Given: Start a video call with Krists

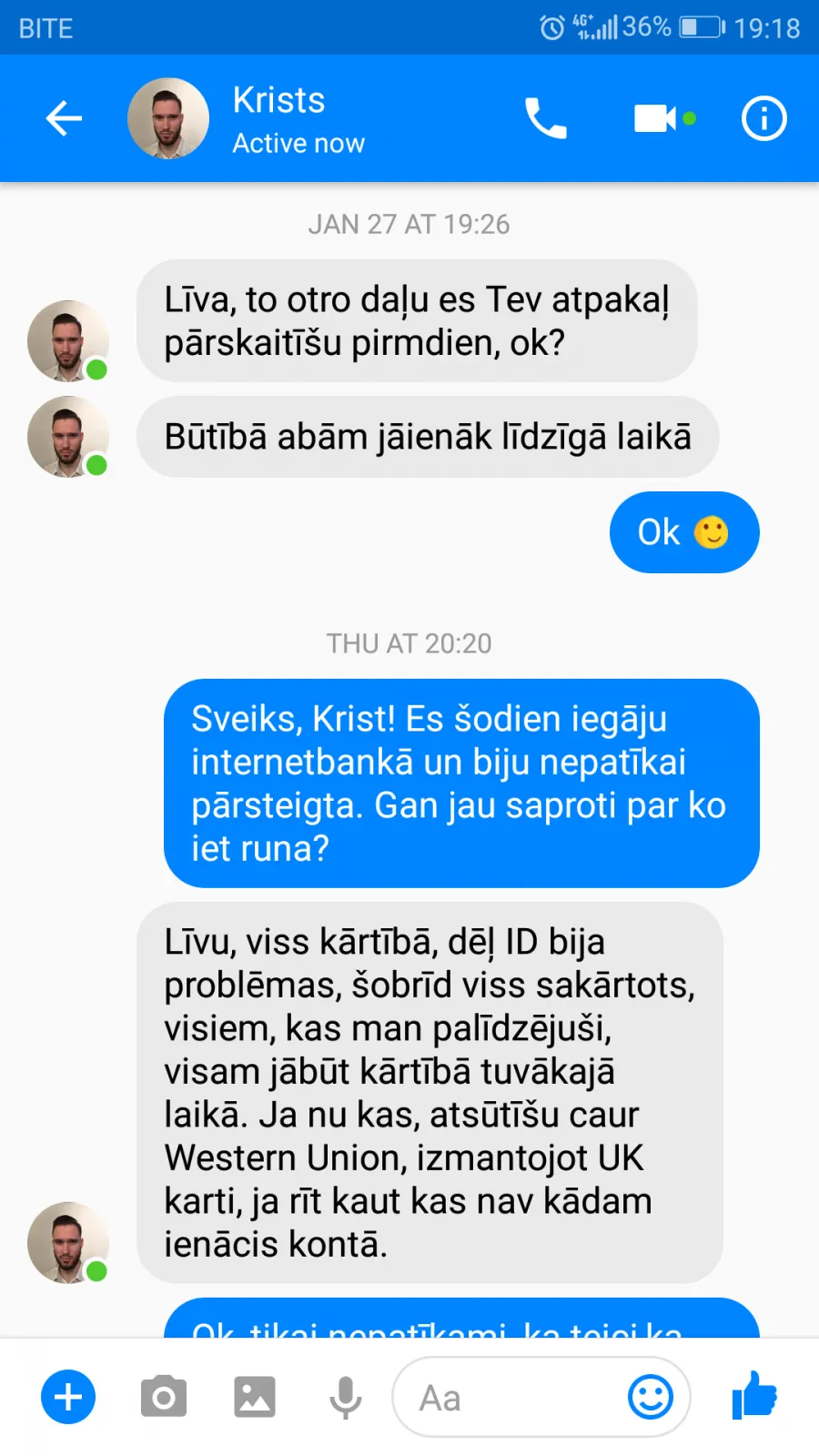Looking at the screenshot, I should coord(664,118).
